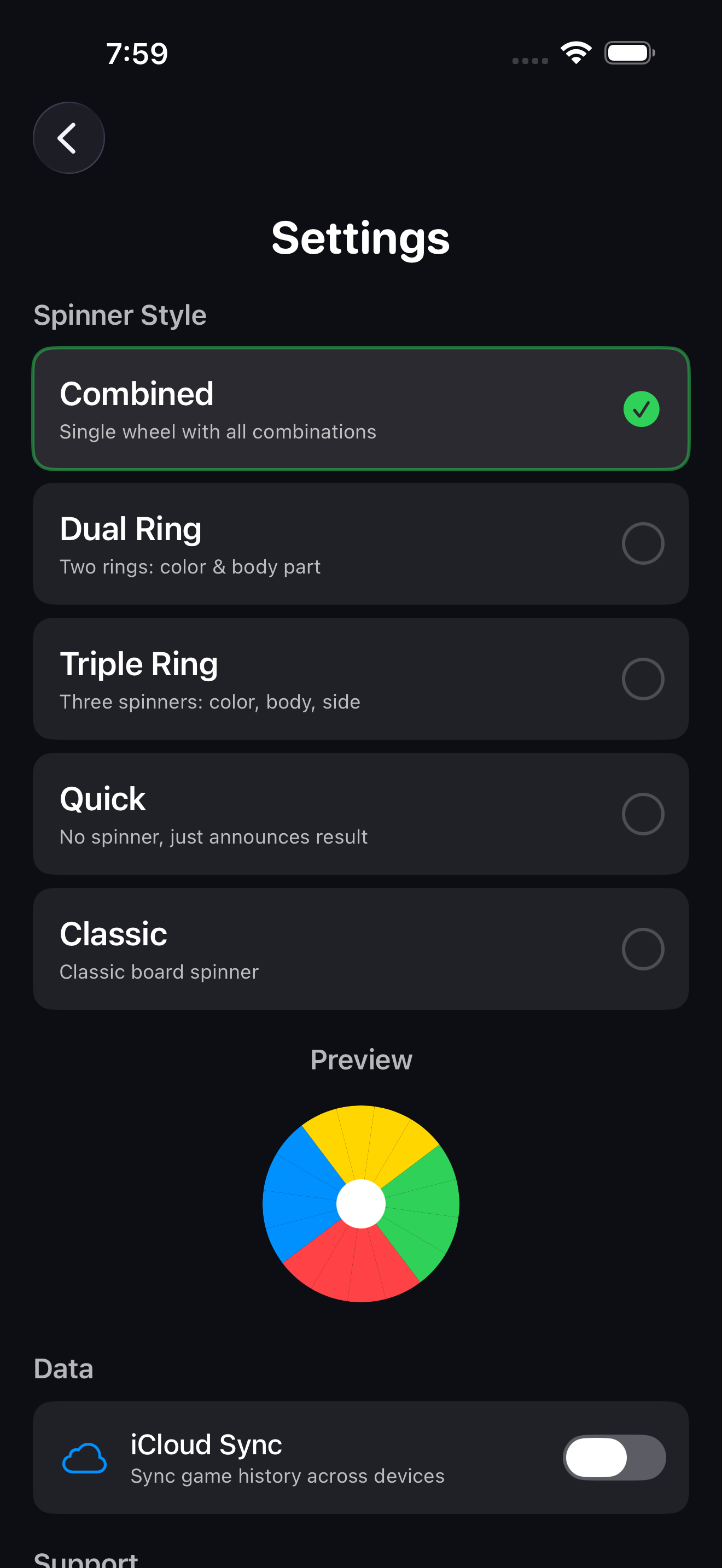Select the Combined spinner style card
The image size is (722, 1568).
[360, 408]
